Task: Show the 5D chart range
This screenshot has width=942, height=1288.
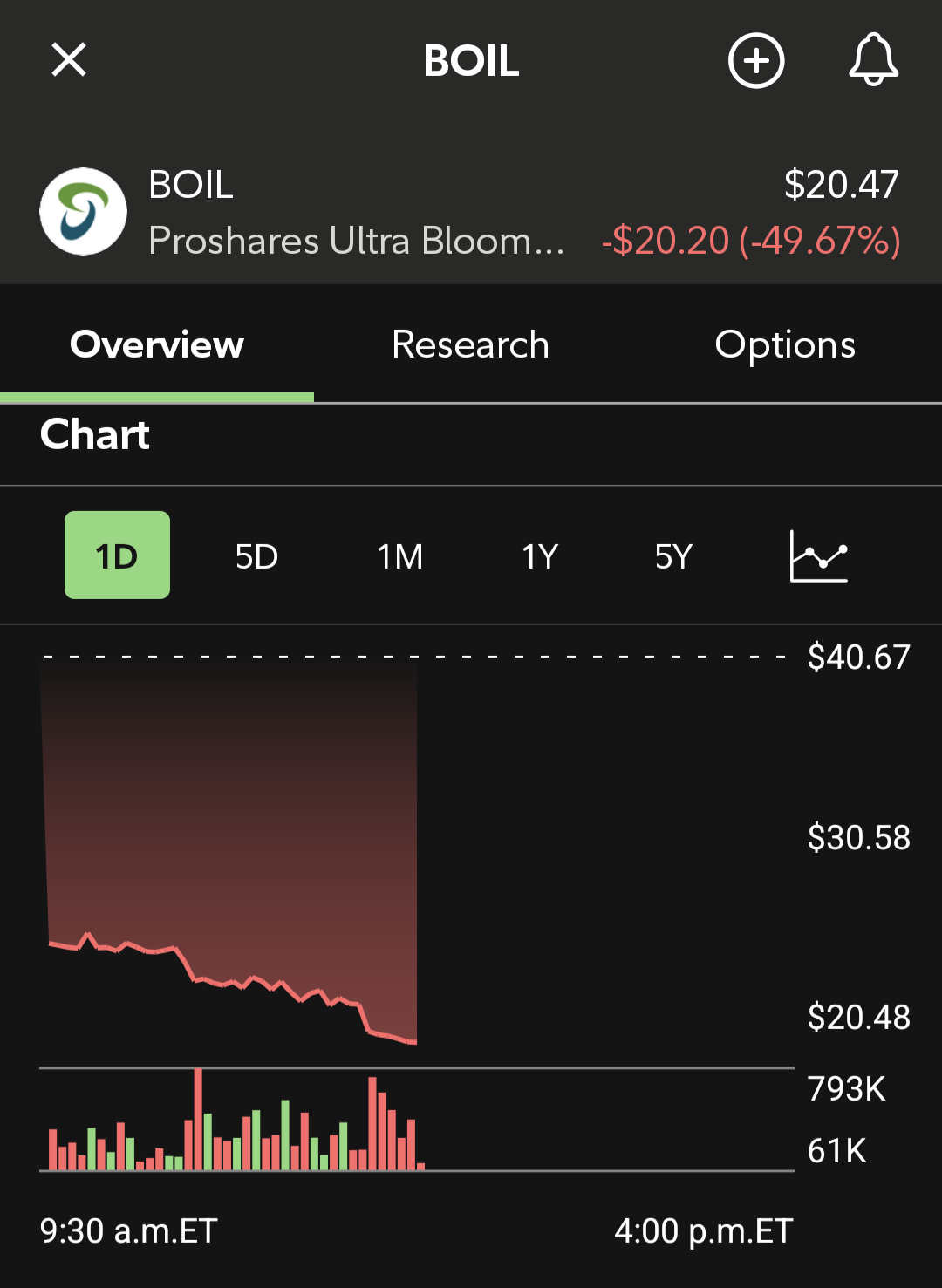Action: (x=256, y=555)
